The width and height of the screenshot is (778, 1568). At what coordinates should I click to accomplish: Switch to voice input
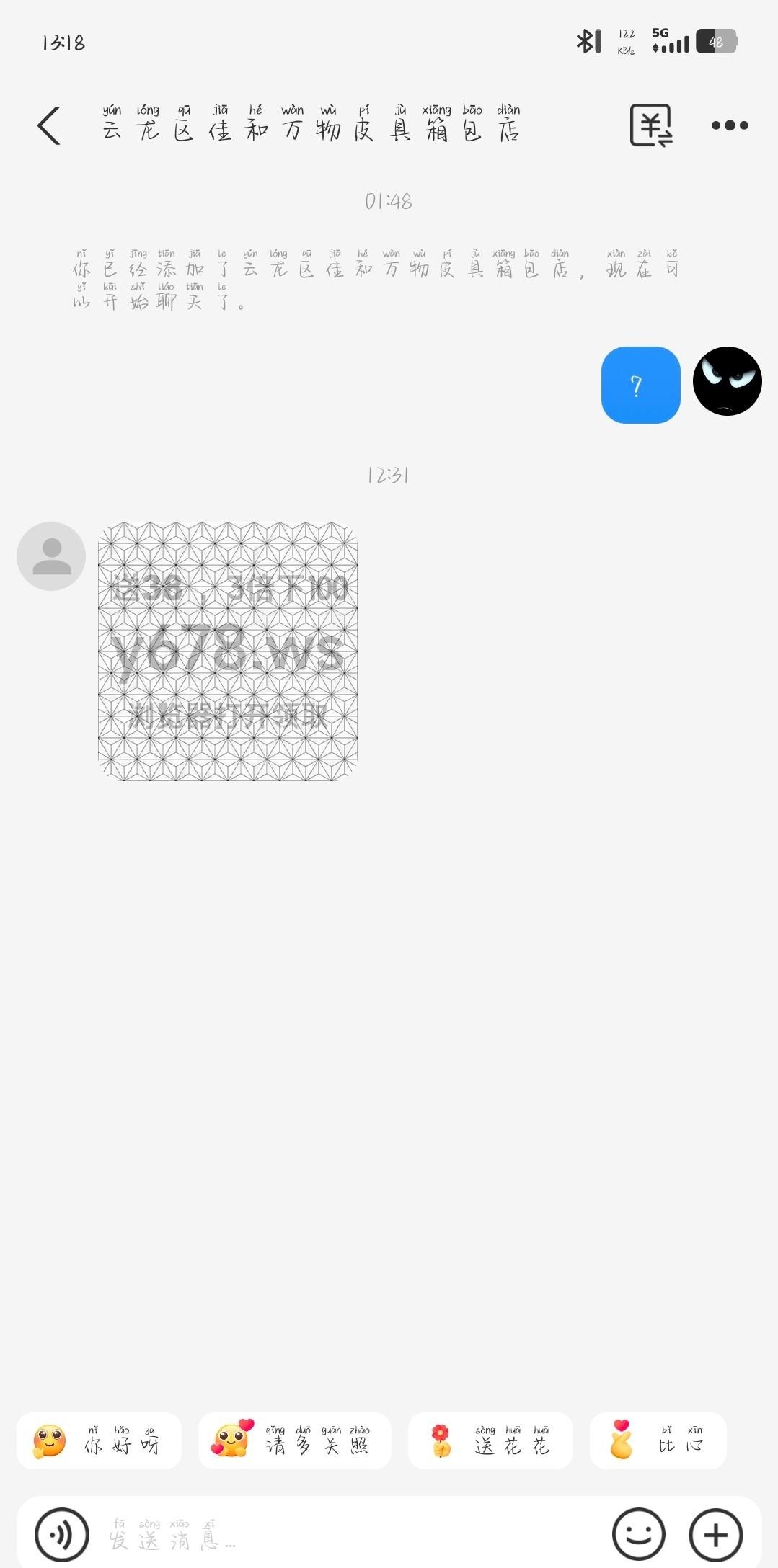62,1535
